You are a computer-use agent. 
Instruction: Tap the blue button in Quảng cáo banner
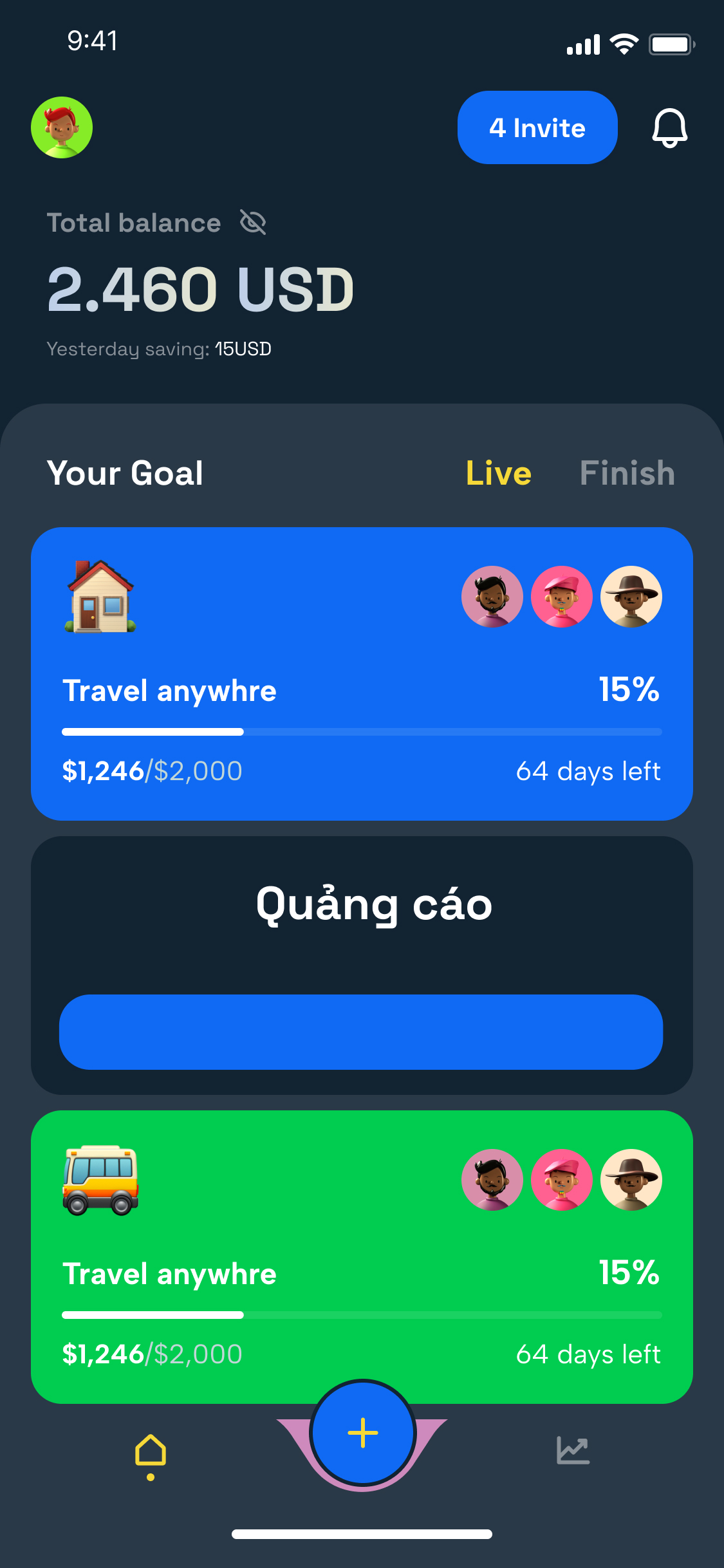tap(361, 1032)
